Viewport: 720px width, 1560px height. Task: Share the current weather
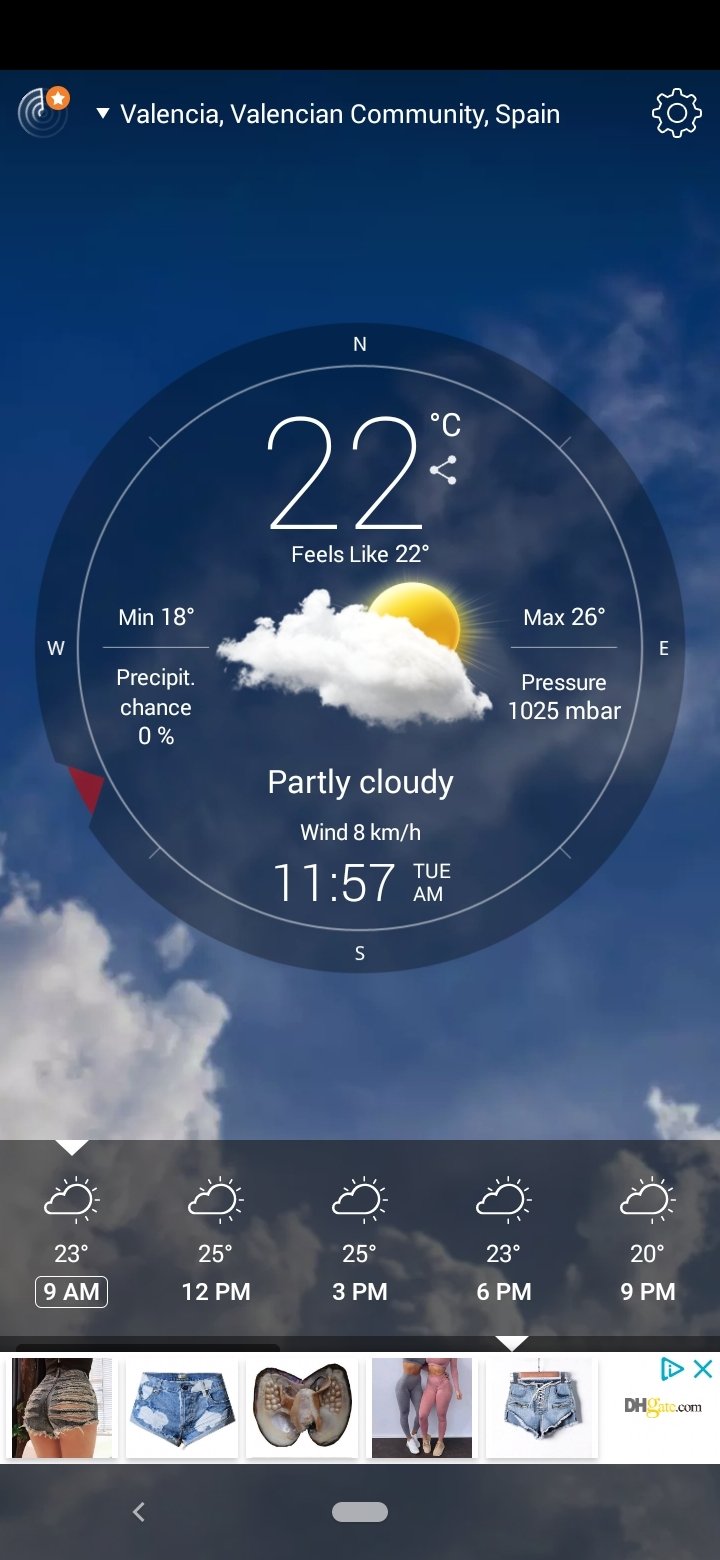tap(443, 470)
